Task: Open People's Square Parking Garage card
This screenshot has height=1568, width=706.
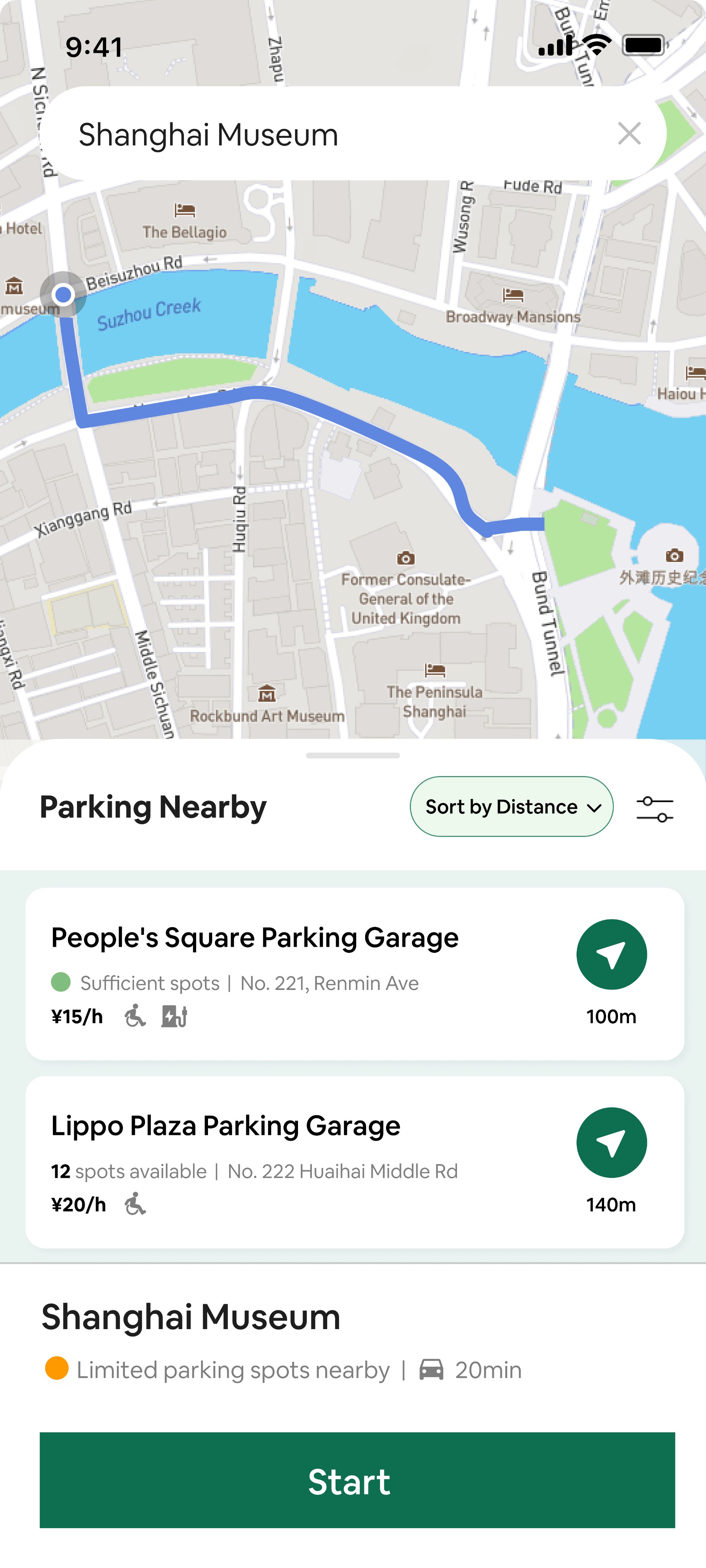Action: (354, 973)
